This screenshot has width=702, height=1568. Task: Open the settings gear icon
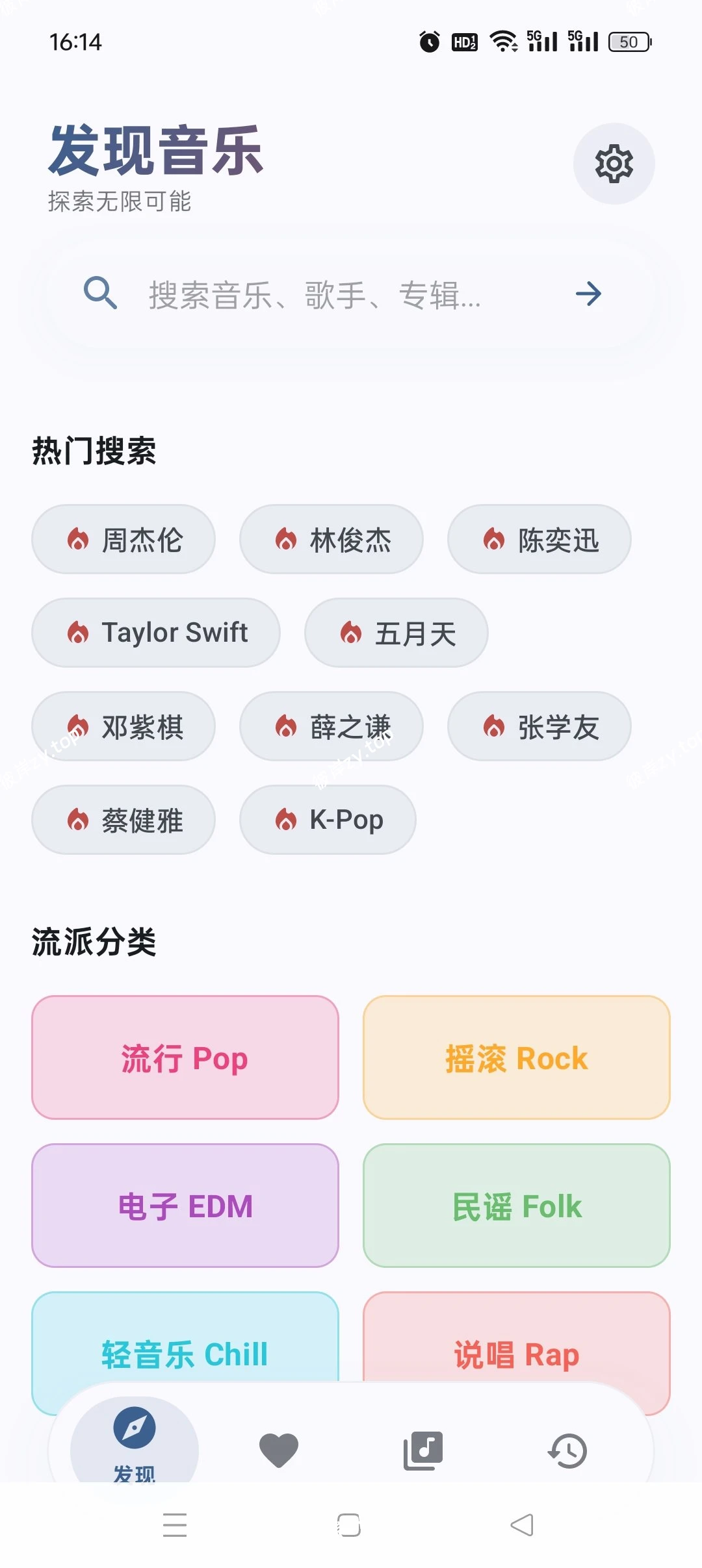point(614,163)
